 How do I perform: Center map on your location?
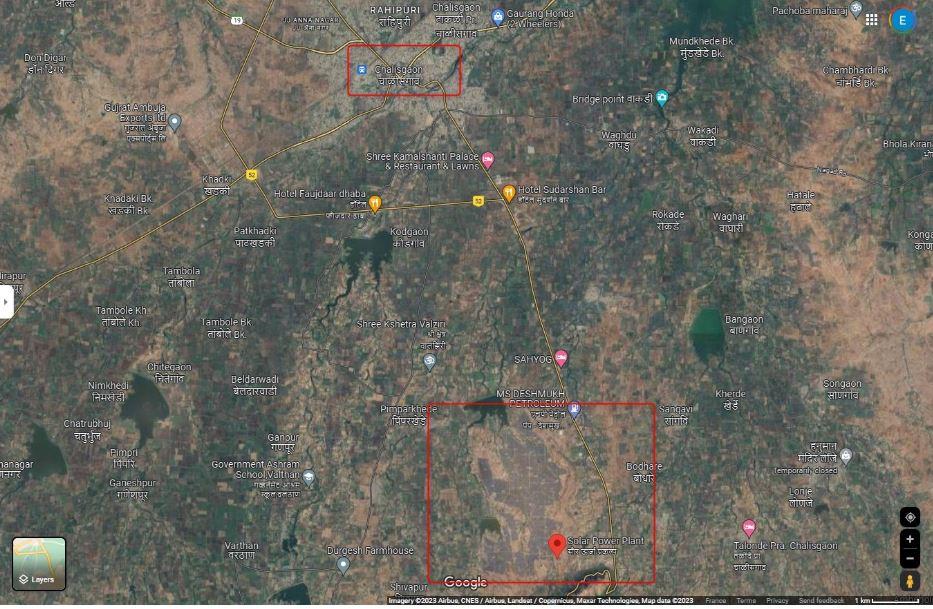pos(910,517)
